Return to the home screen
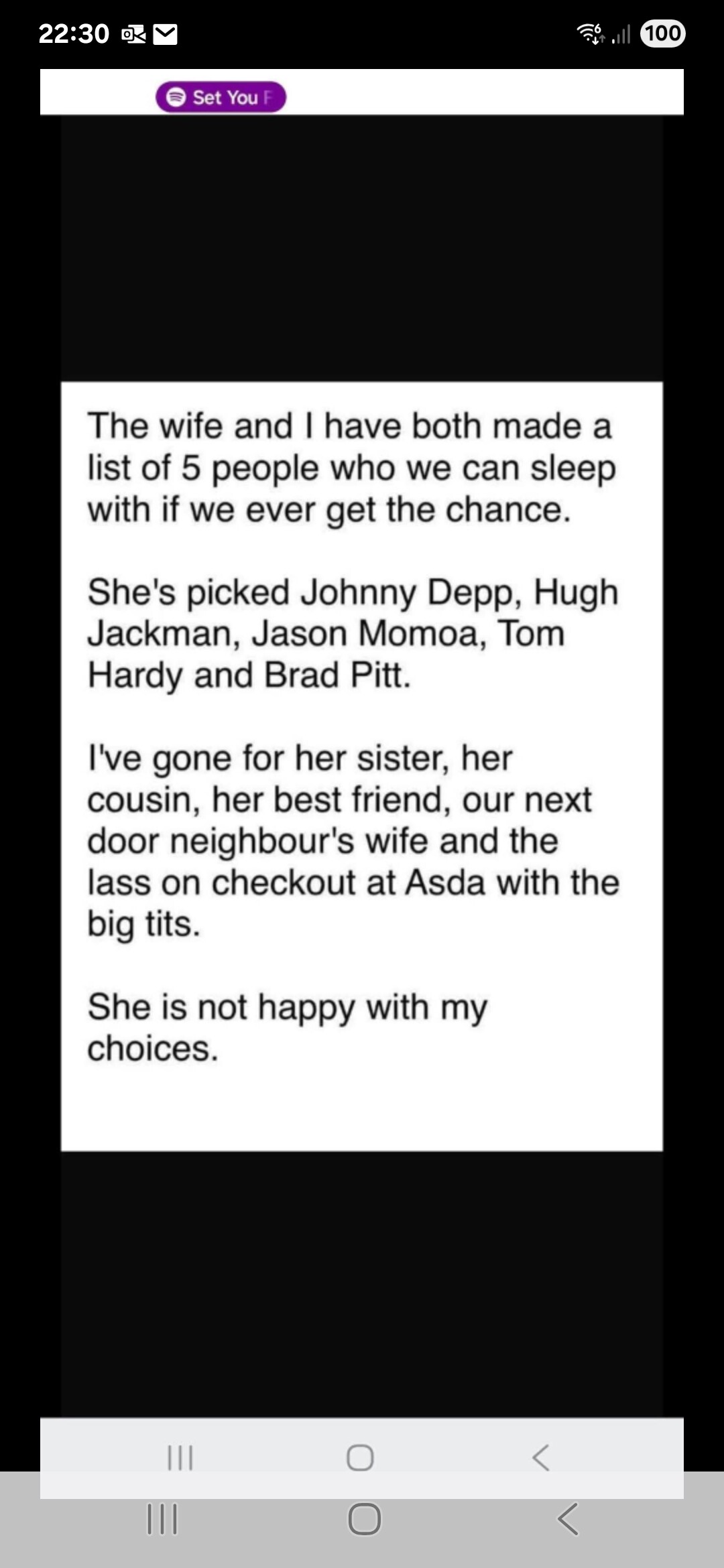Image resolution: width=724 pixels, height=1568 pixels. [365, 1519]
